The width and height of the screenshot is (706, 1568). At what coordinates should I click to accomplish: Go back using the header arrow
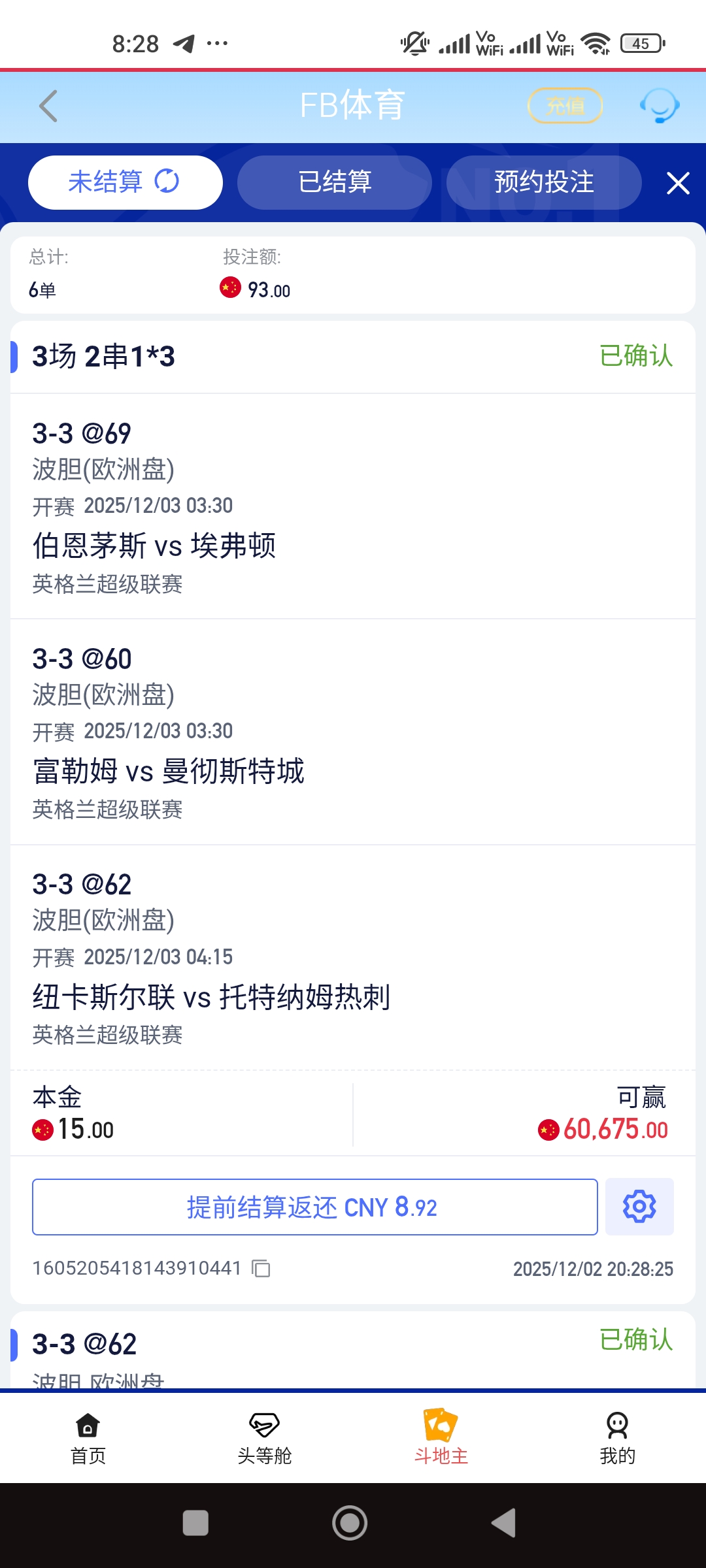48,106
